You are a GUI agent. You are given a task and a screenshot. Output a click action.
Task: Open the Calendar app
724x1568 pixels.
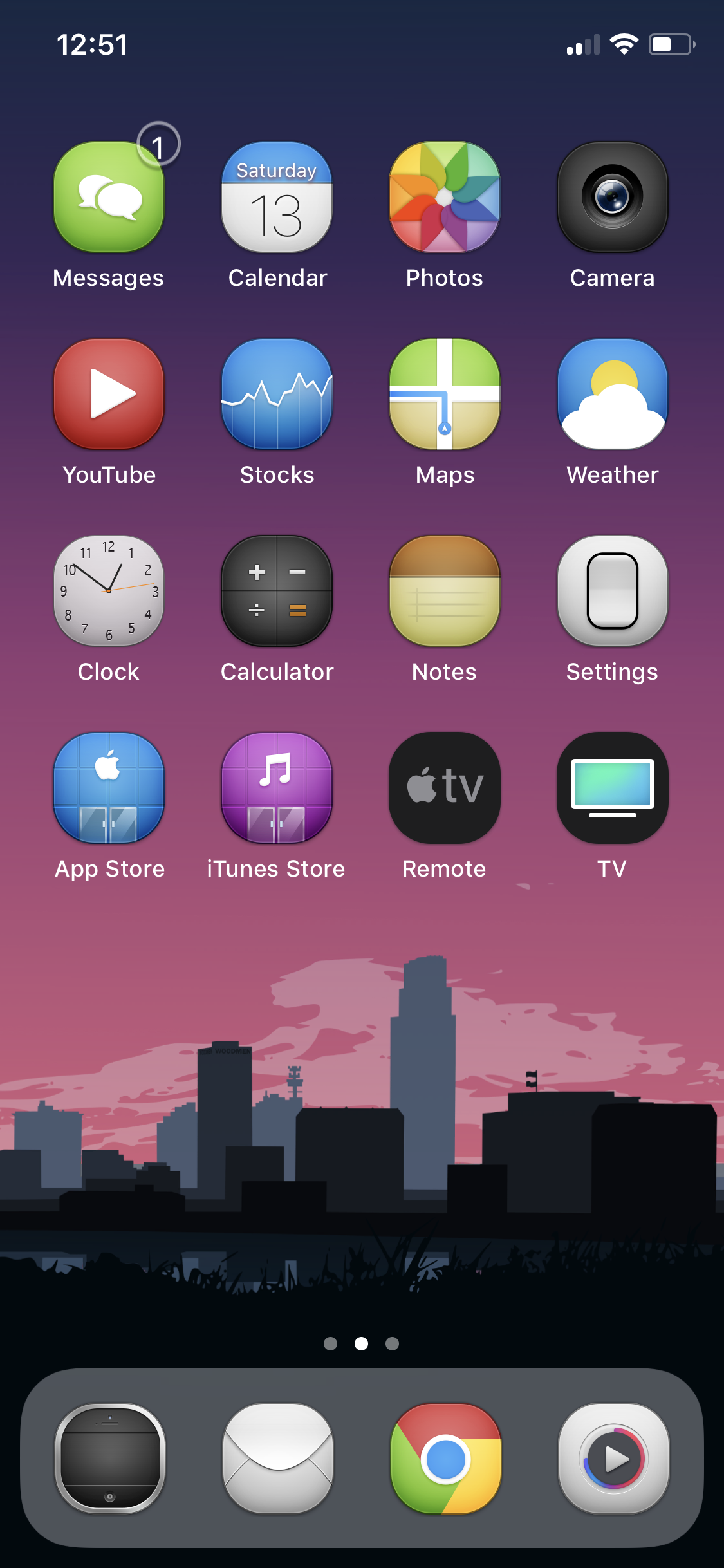(x=277, y=197)
